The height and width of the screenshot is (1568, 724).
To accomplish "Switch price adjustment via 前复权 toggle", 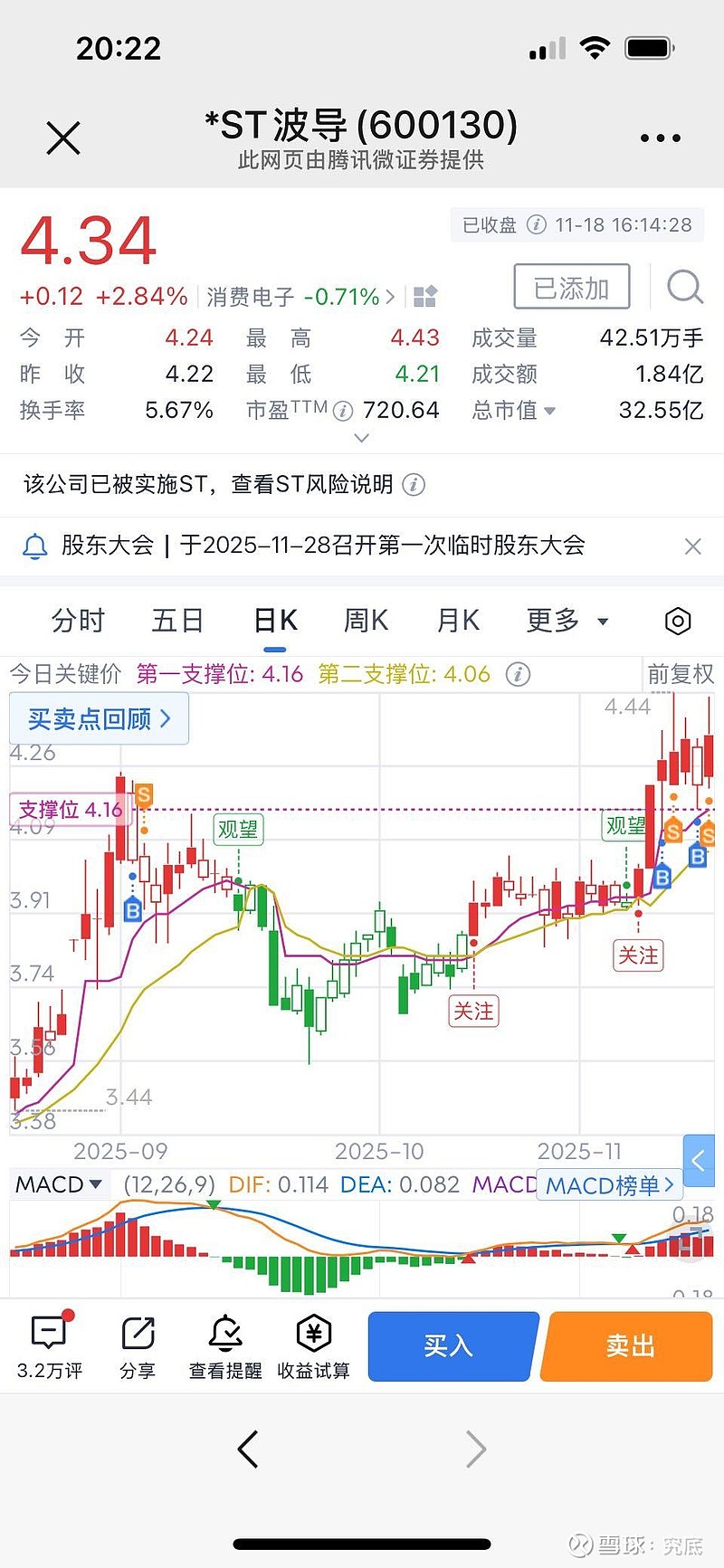I will (681, 675).
